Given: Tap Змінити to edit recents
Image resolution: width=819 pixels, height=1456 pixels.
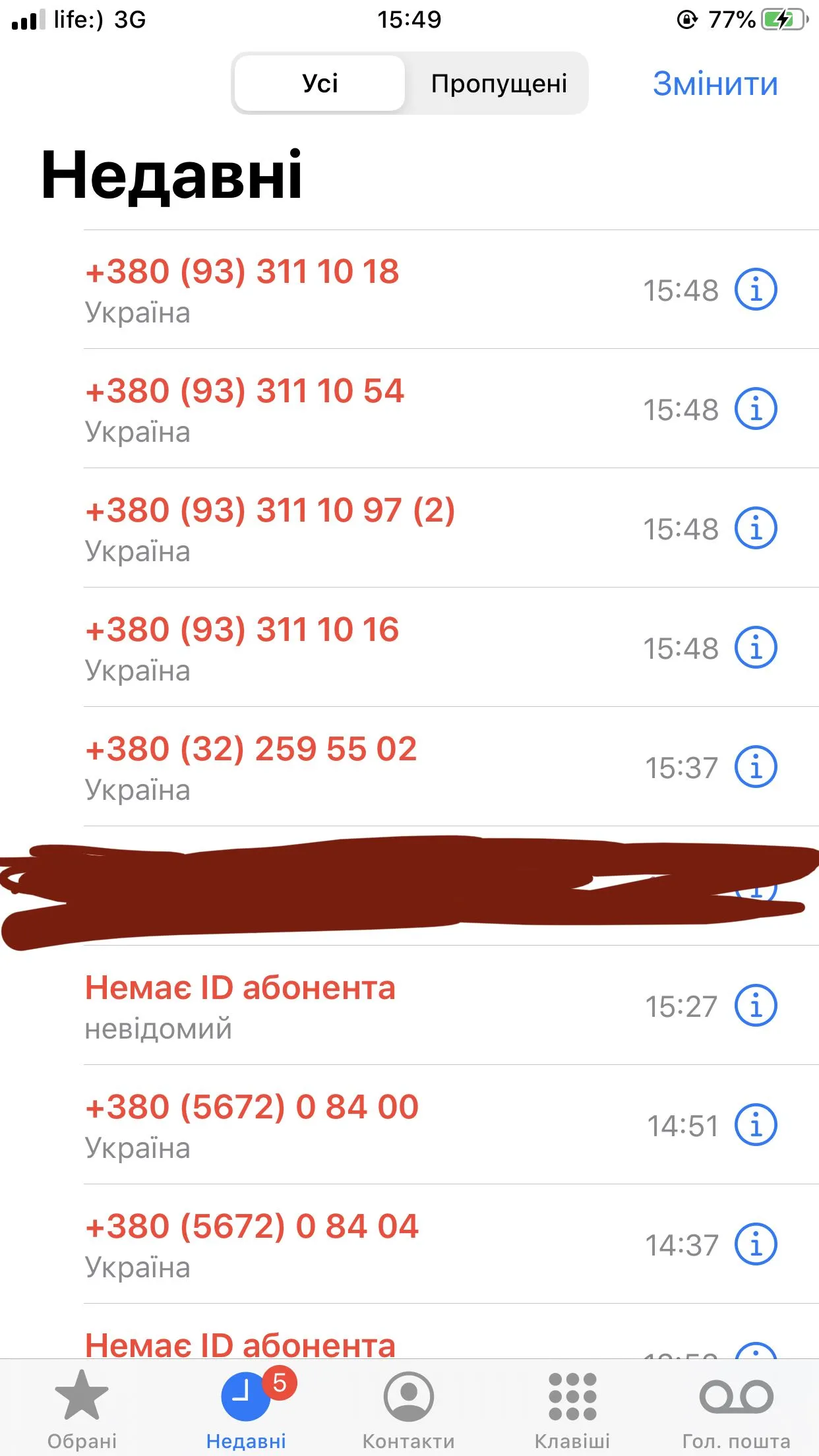Looking at the screenshot, I should pos(715,84).
